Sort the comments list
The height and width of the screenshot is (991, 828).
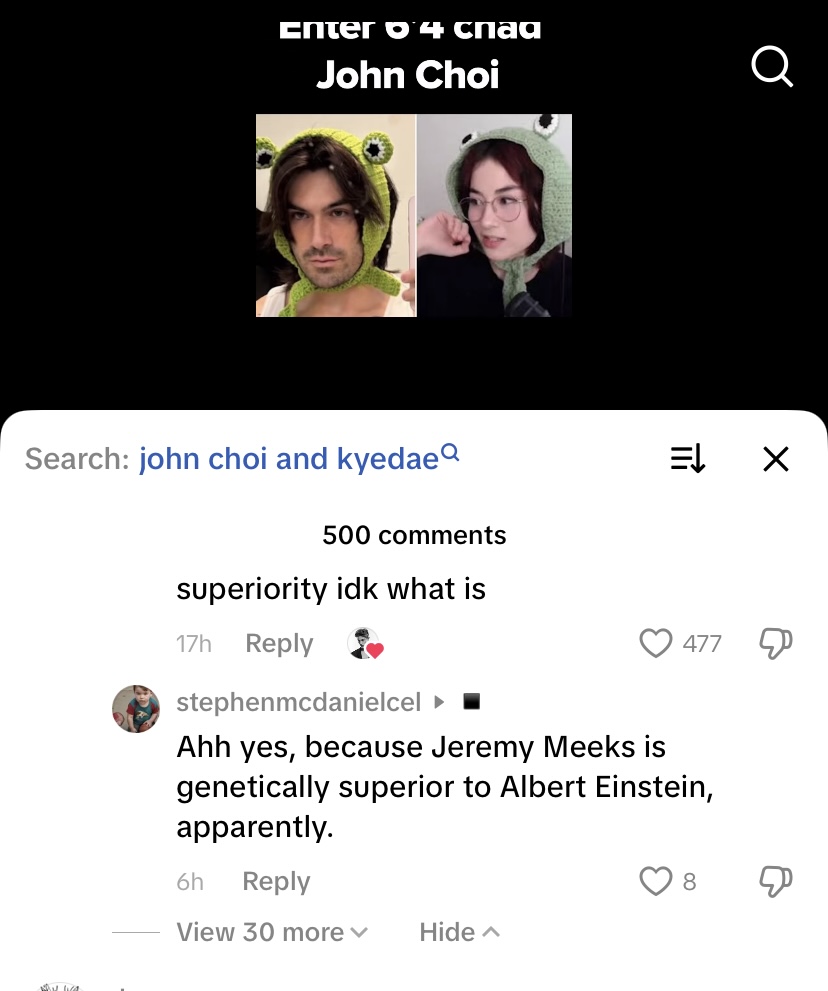pos(688,459)
